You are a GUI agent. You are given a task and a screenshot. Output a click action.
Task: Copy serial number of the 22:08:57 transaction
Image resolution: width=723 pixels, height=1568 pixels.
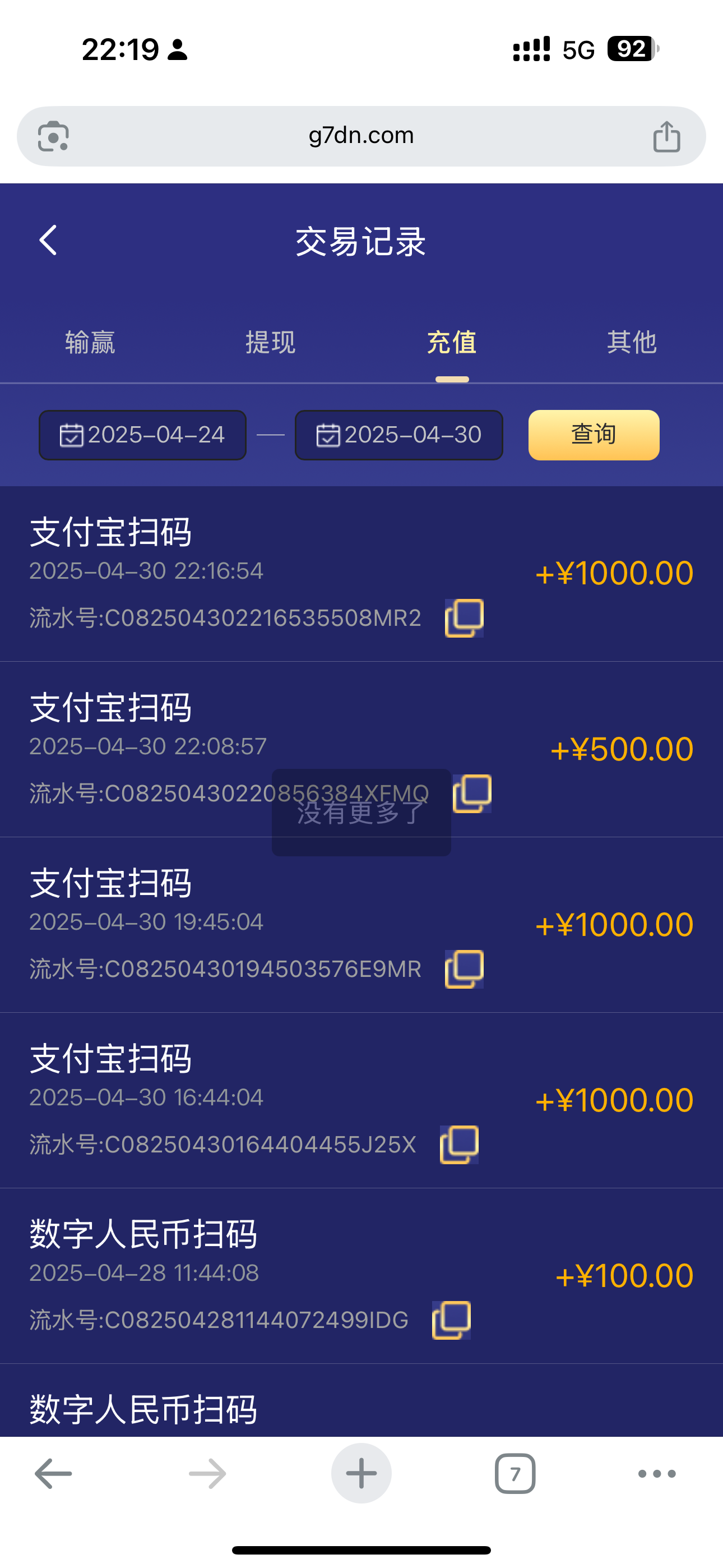coord(472,794)
